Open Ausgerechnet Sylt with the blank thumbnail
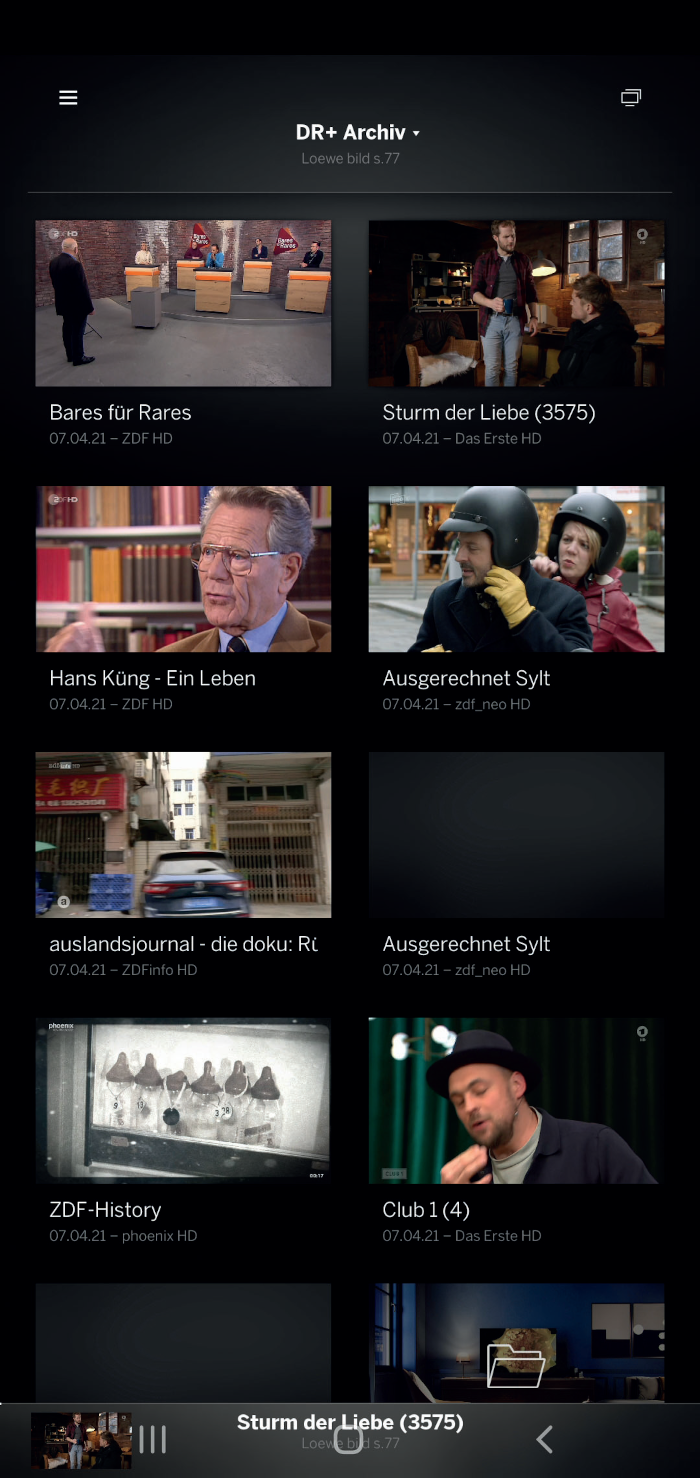 click(x=516, y=835)
